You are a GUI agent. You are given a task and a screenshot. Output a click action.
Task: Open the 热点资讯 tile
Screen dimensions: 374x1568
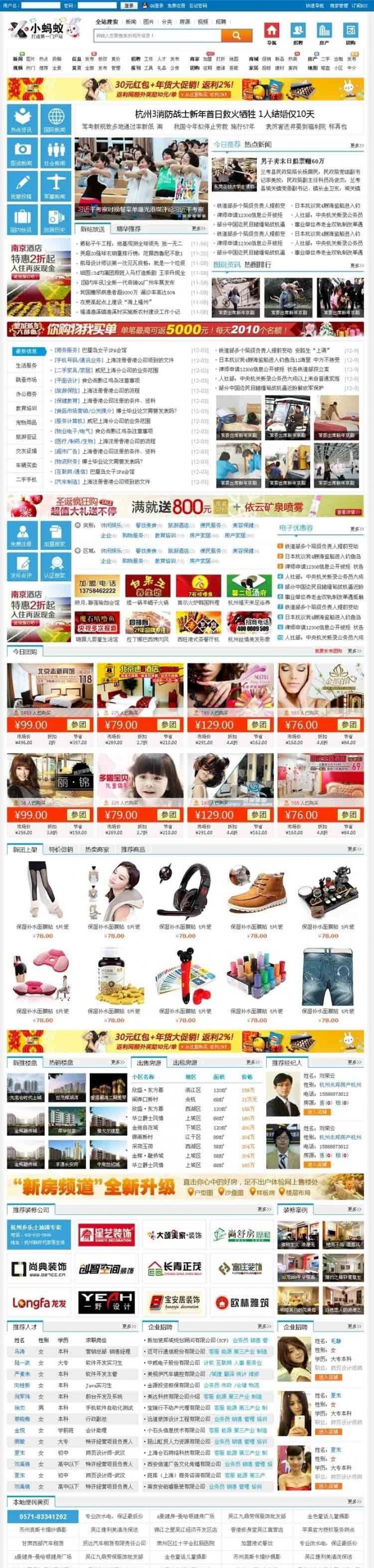click(21, 119)
